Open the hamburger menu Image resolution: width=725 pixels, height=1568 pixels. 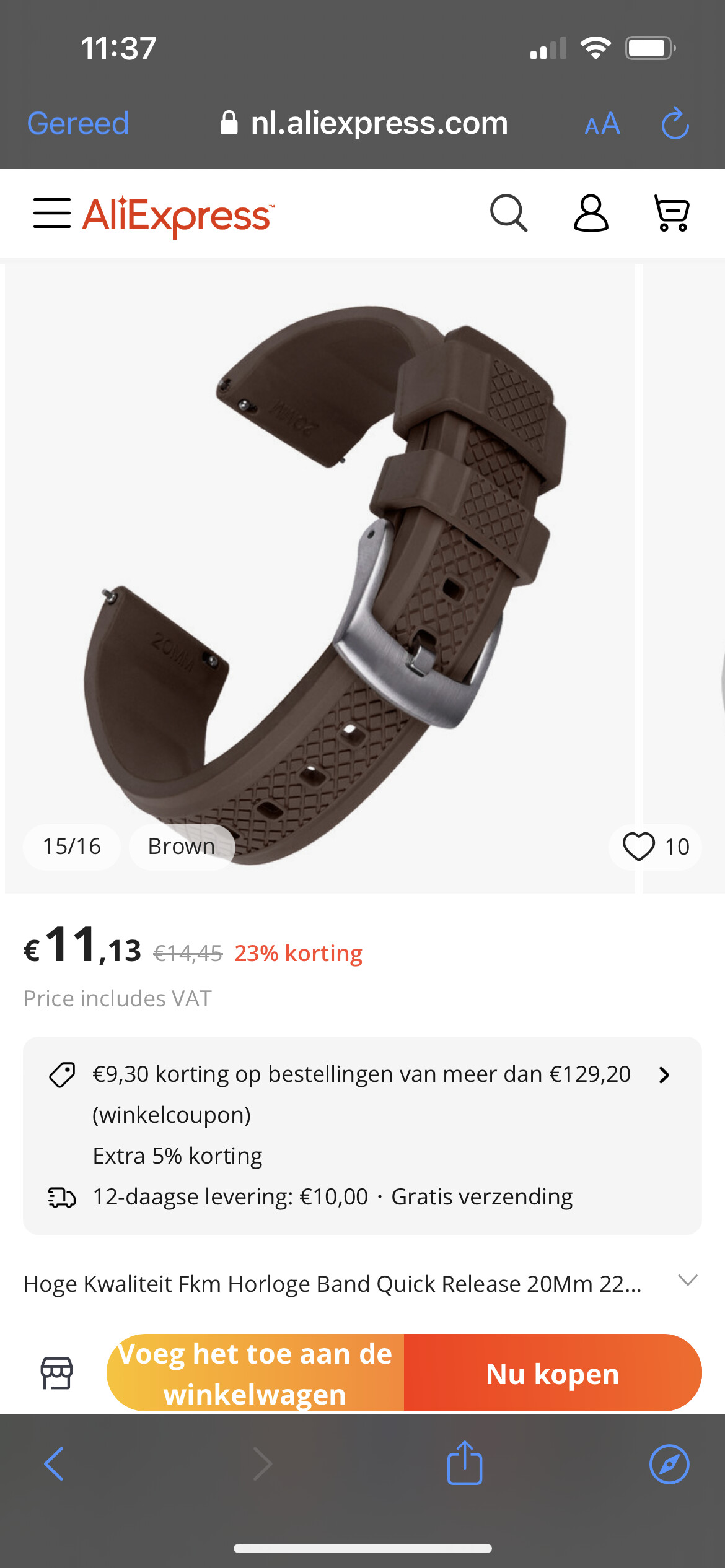point(52,214)
